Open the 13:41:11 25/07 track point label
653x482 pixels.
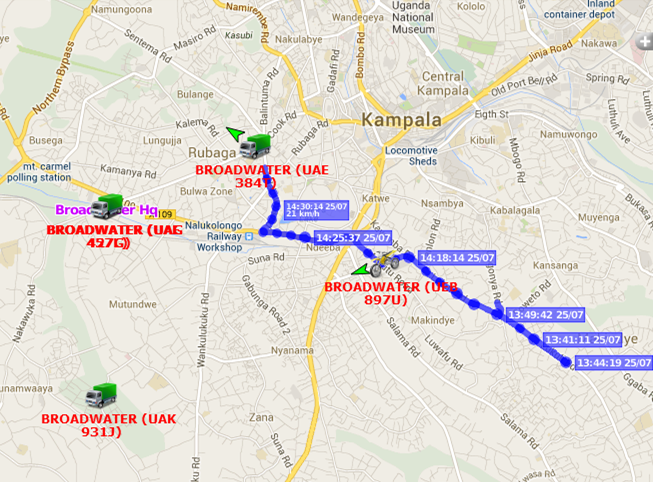pos(579,340)
